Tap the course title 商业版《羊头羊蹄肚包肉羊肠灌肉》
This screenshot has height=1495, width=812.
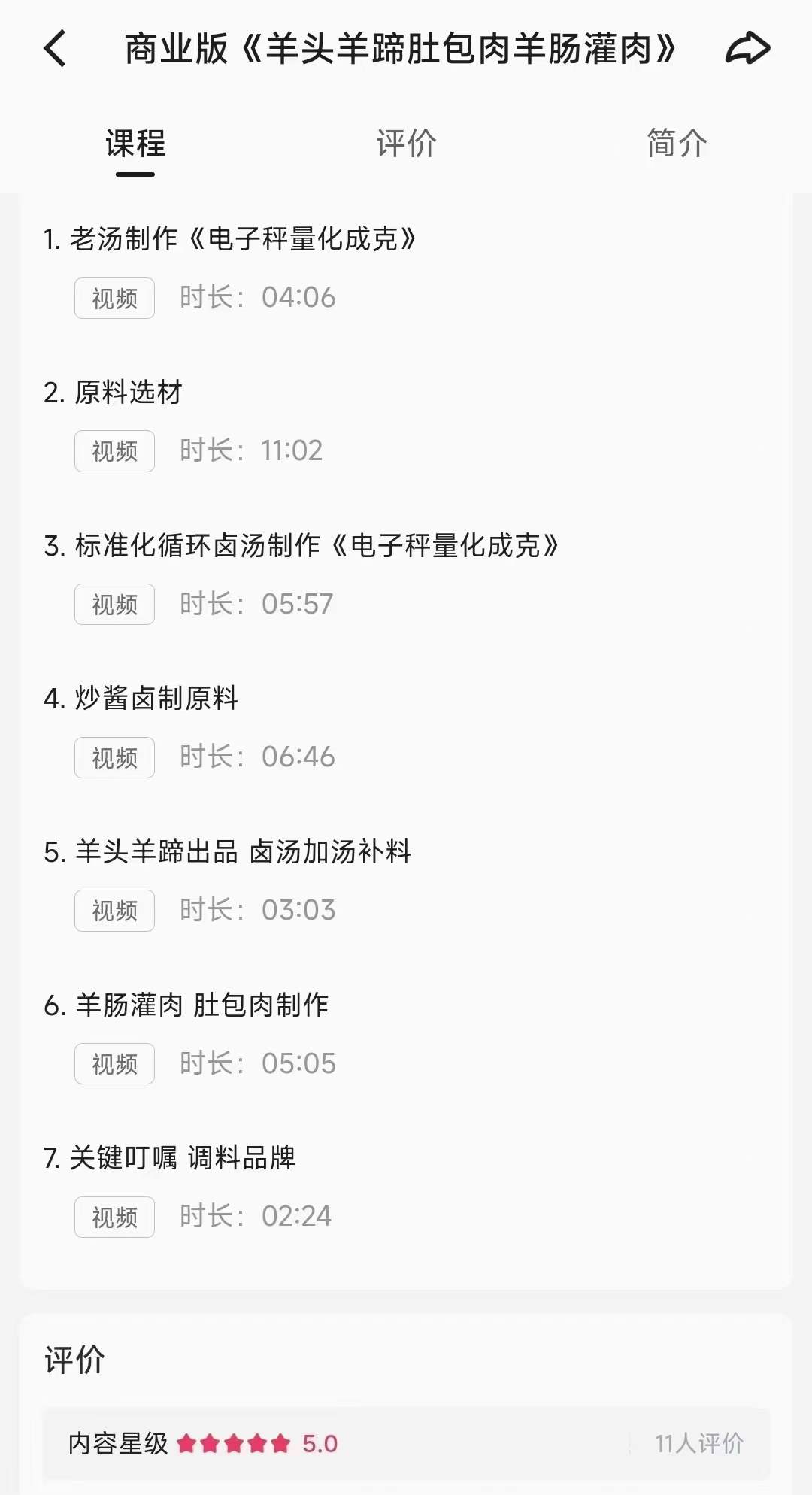click(x=401, y=47)
